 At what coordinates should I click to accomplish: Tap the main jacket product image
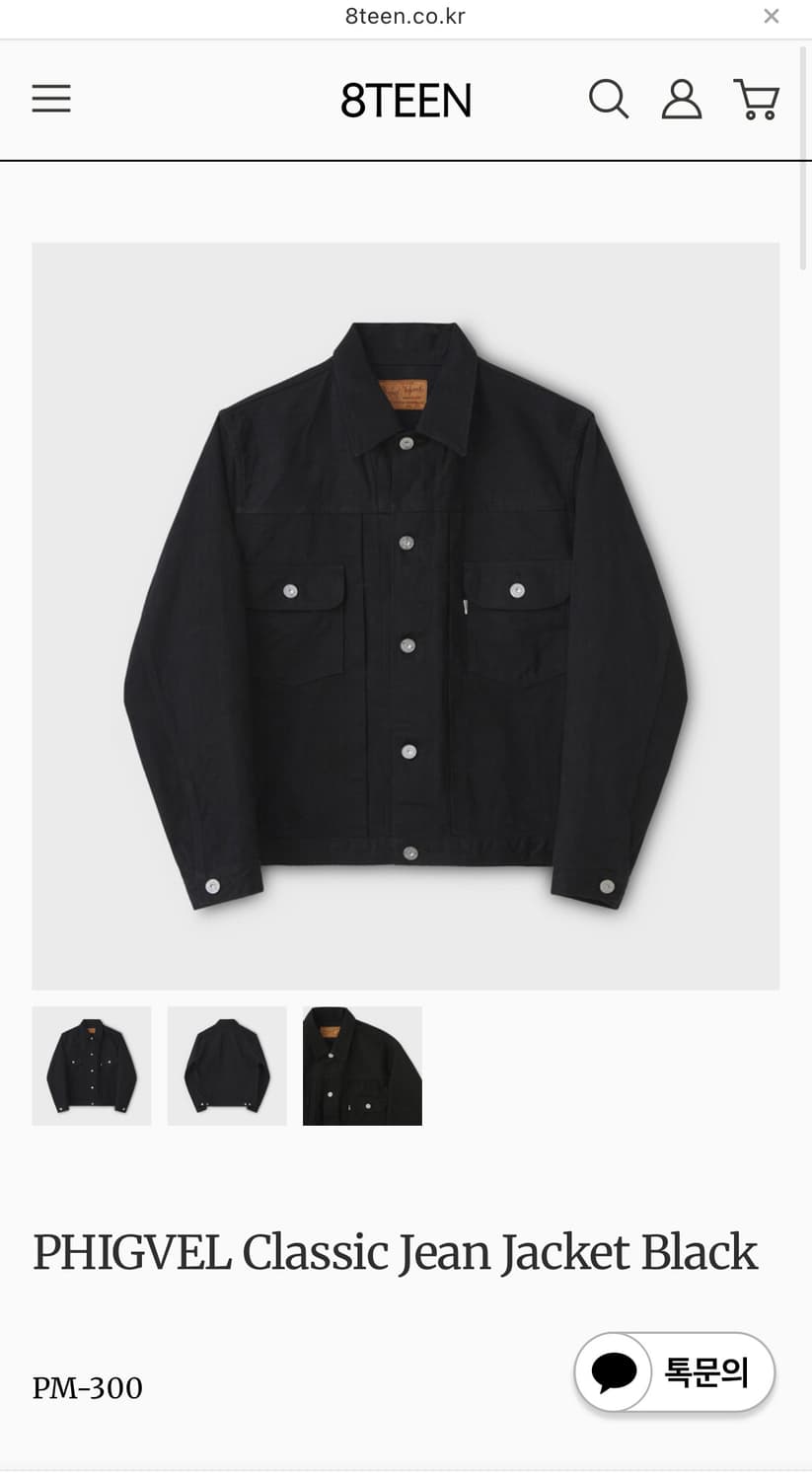(x=406, y=616)
